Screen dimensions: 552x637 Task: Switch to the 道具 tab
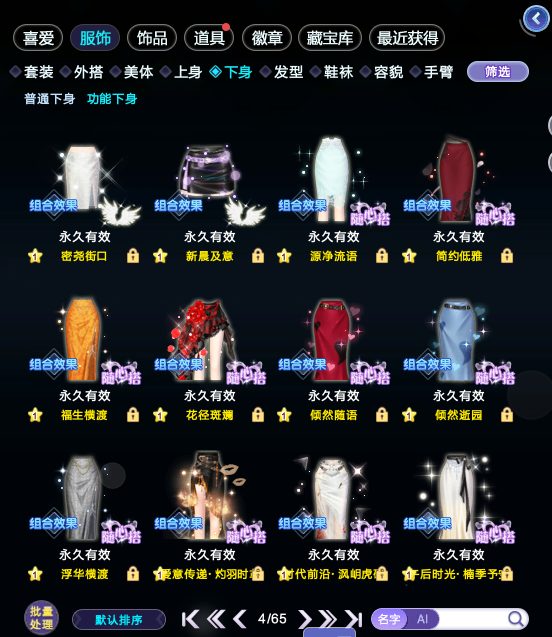point(209,38)
